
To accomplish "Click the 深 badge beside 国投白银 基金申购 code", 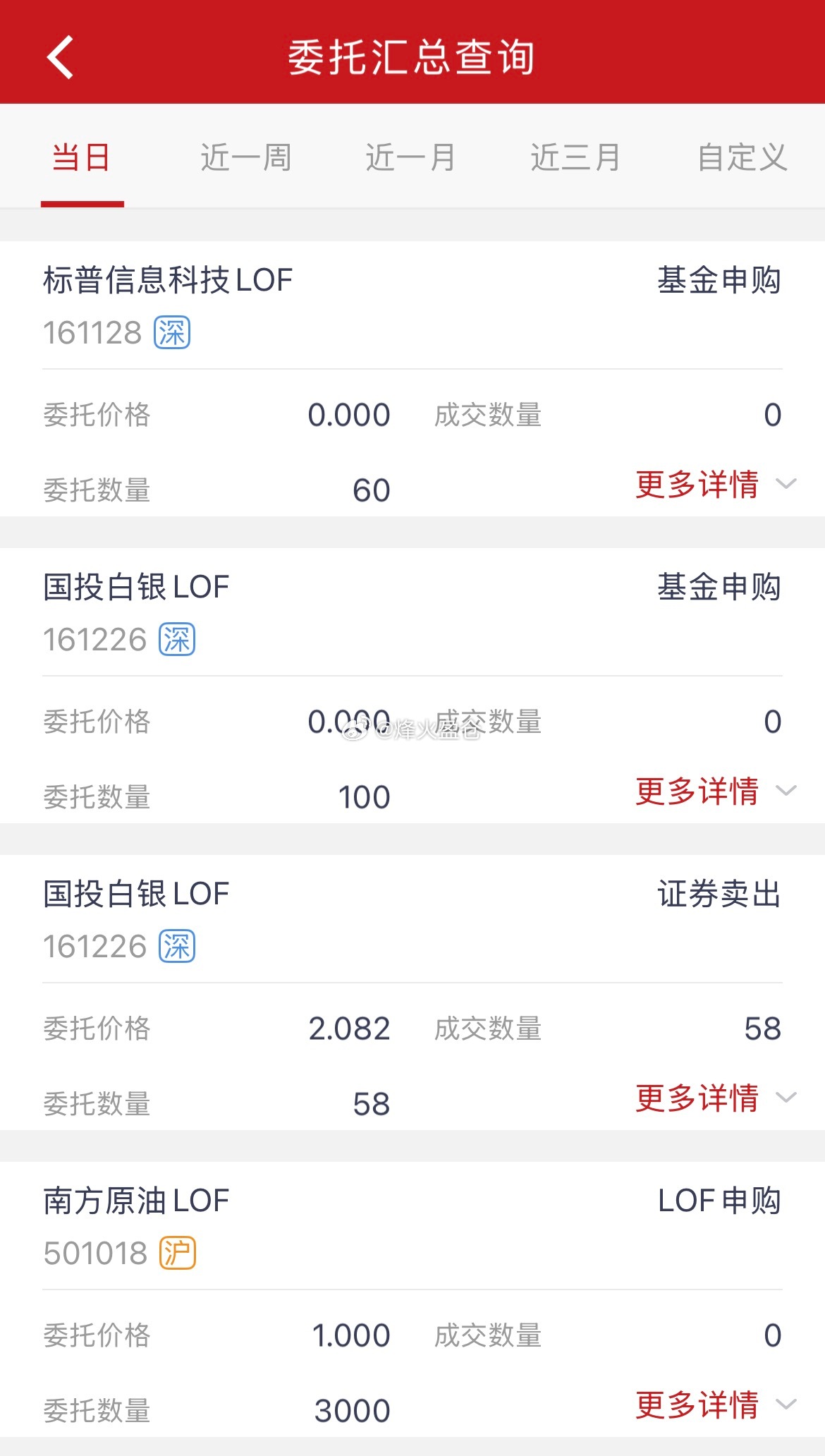I will click(x=178, y=638).
